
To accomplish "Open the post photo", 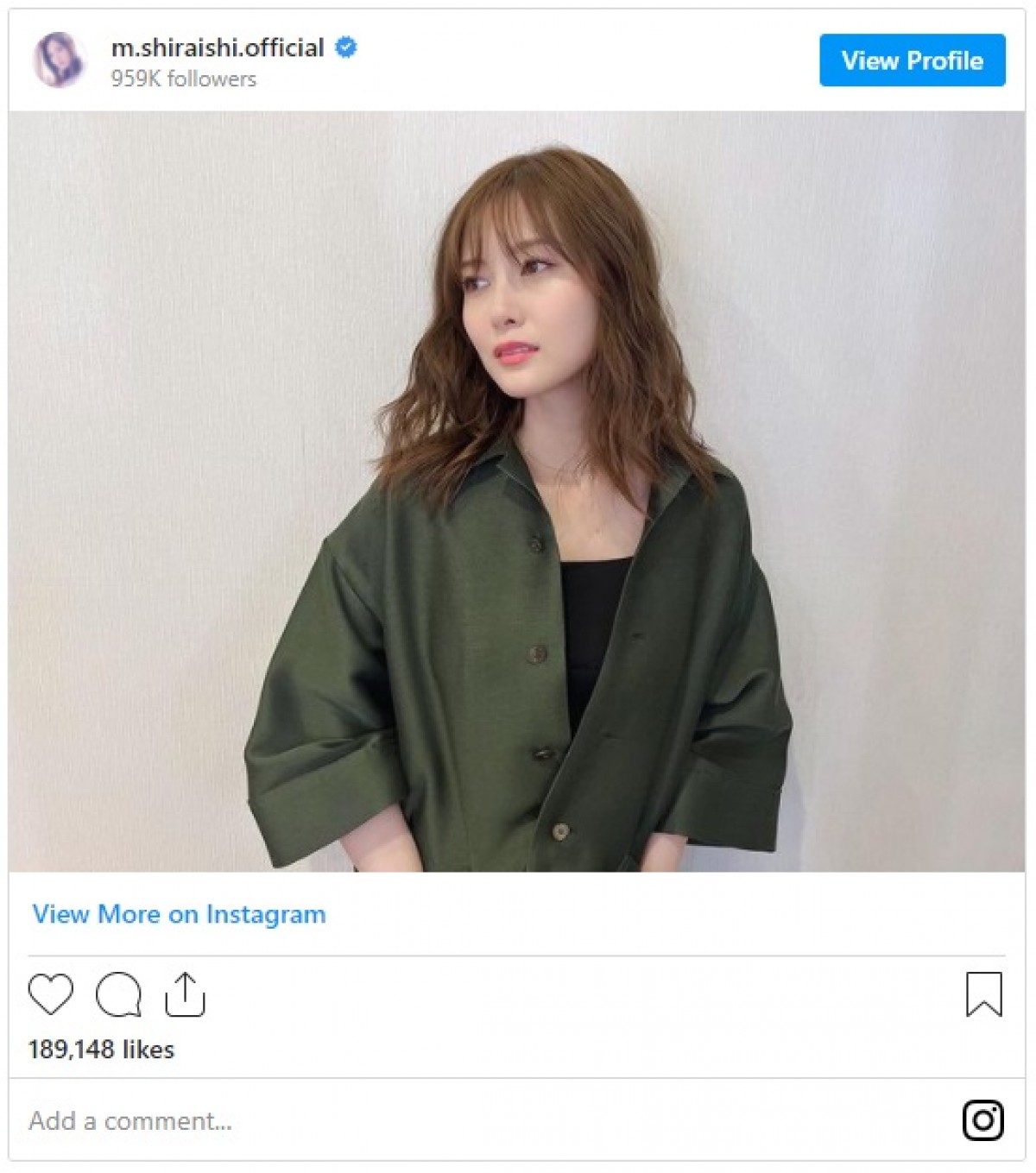I will point(516,492).
